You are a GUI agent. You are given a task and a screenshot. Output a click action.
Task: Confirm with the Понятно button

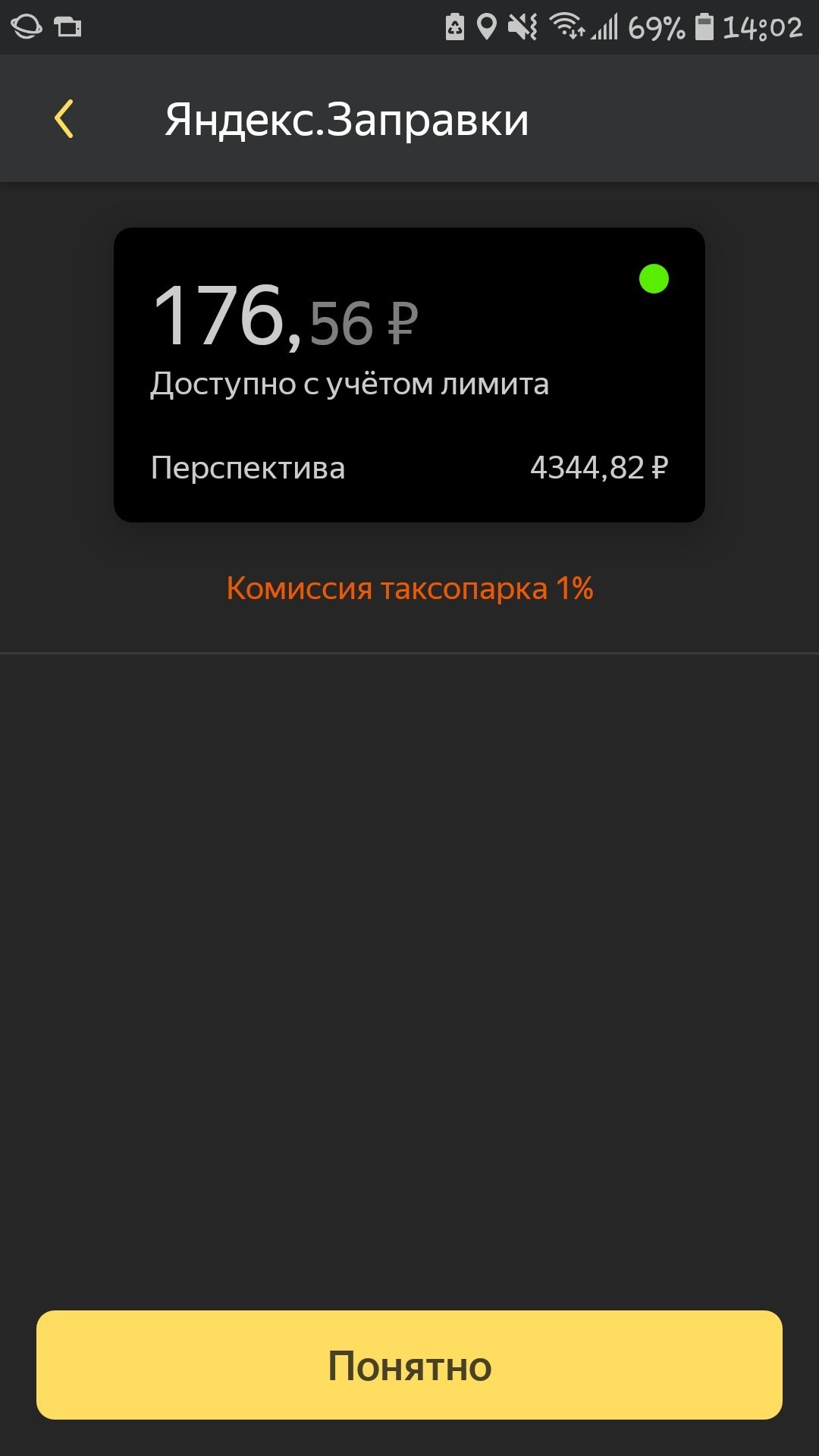pos(409,1365)
